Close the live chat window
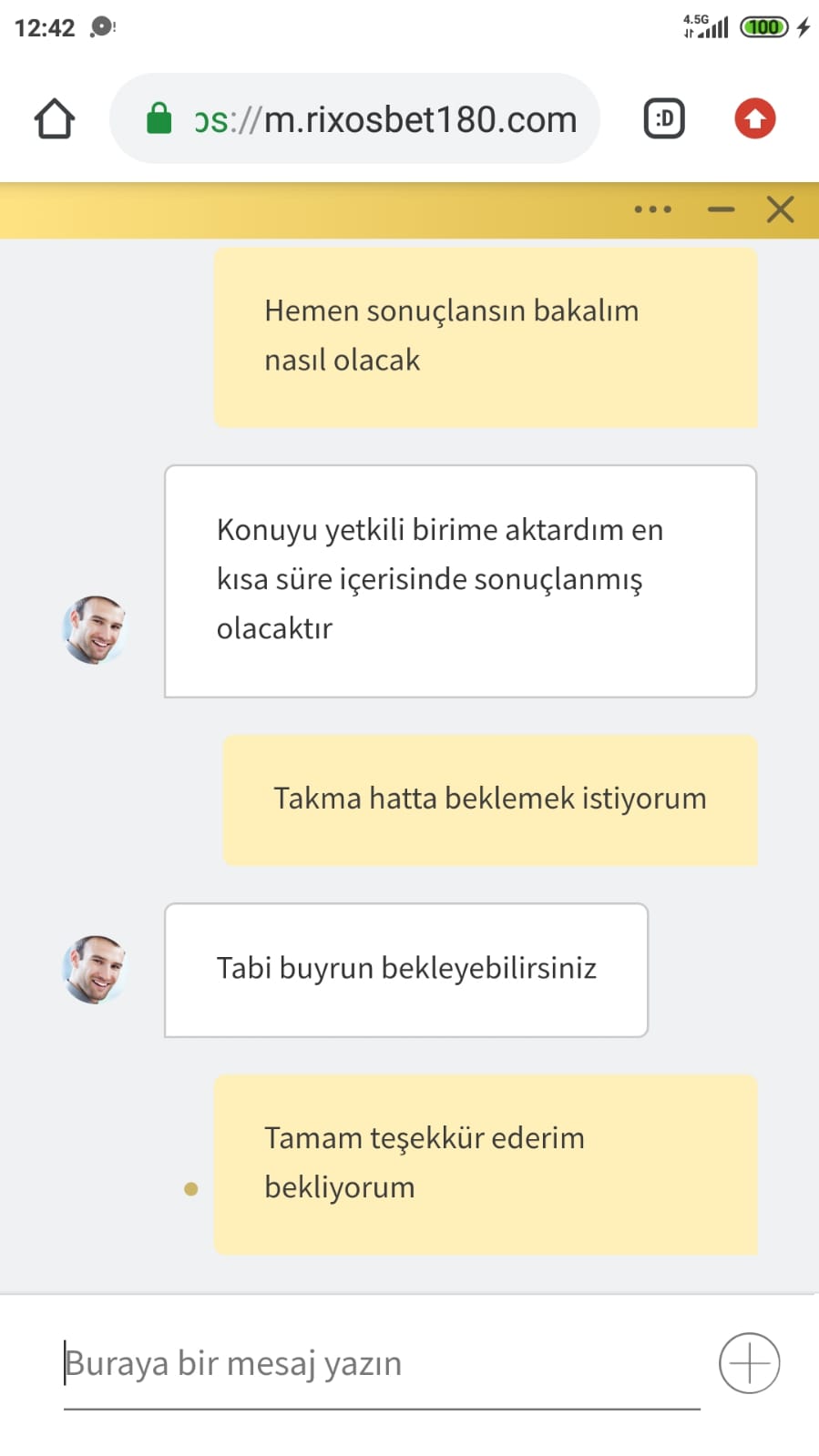Screen dimensions: 819x1456 click(781, 209)
